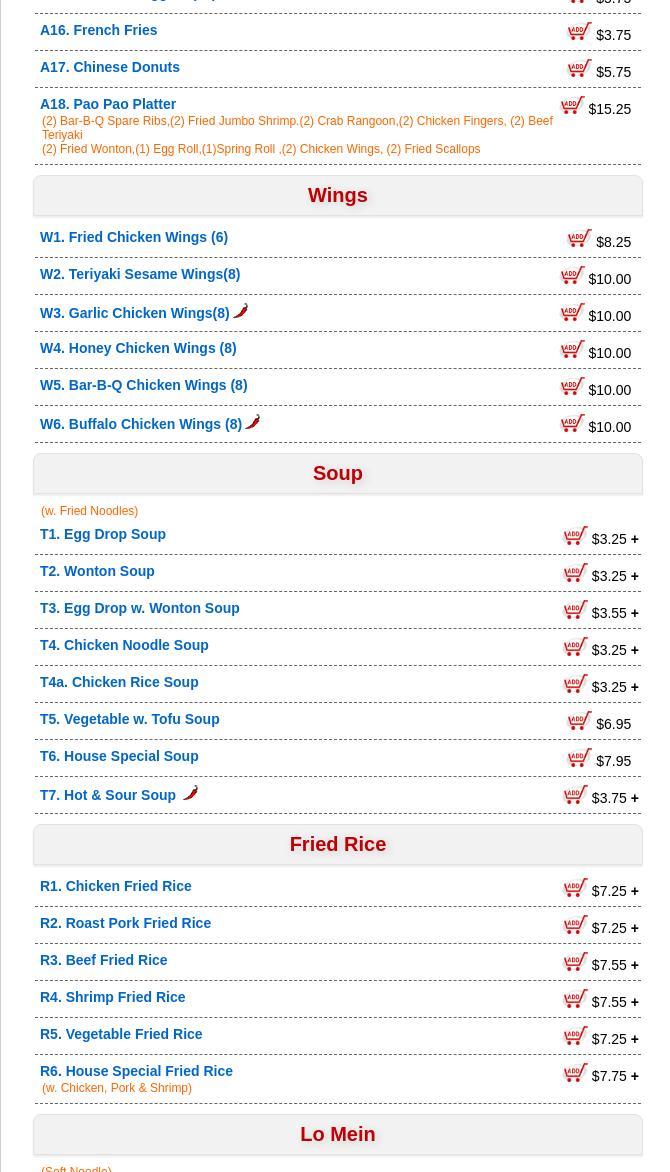Viewport: 670px width, 1172px height.
Task: Add W4. Honey Chicken Wings to cart
Action: pyautogui.click(x=572, y=350)
